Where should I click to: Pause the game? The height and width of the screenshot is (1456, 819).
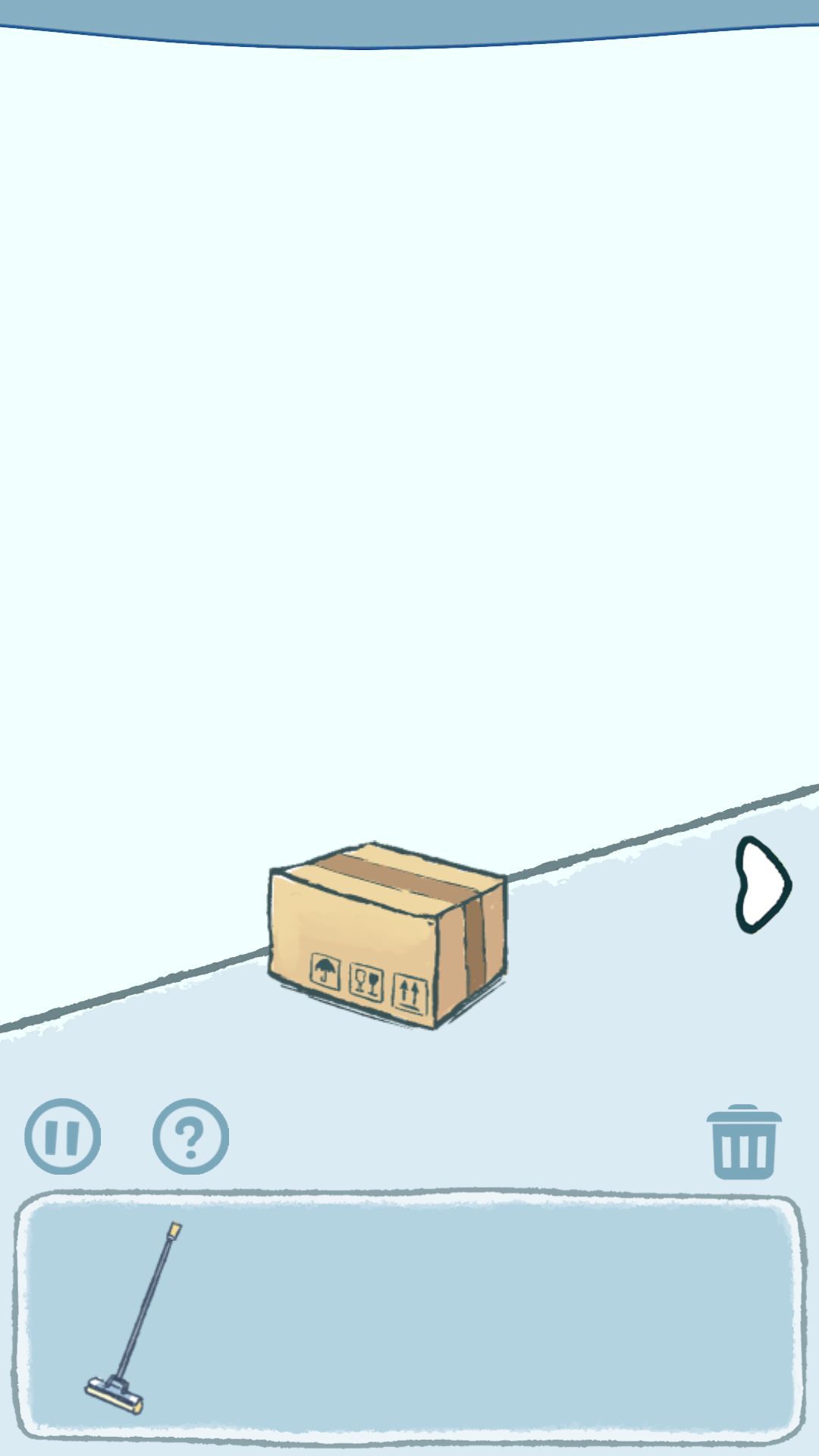tap(62, 1136)
